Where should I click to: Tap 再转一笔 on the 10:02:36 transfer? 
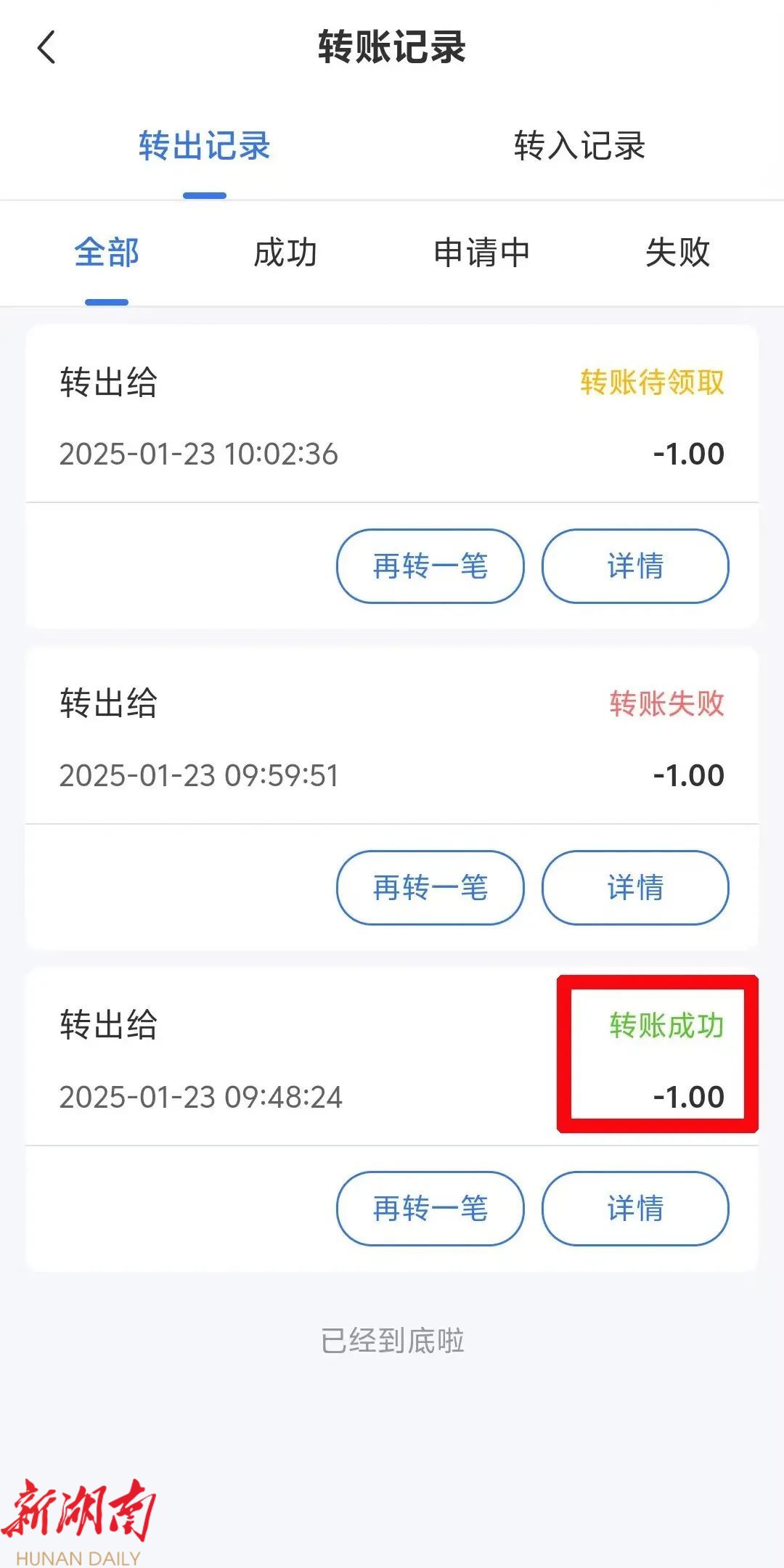coord(430,566)
